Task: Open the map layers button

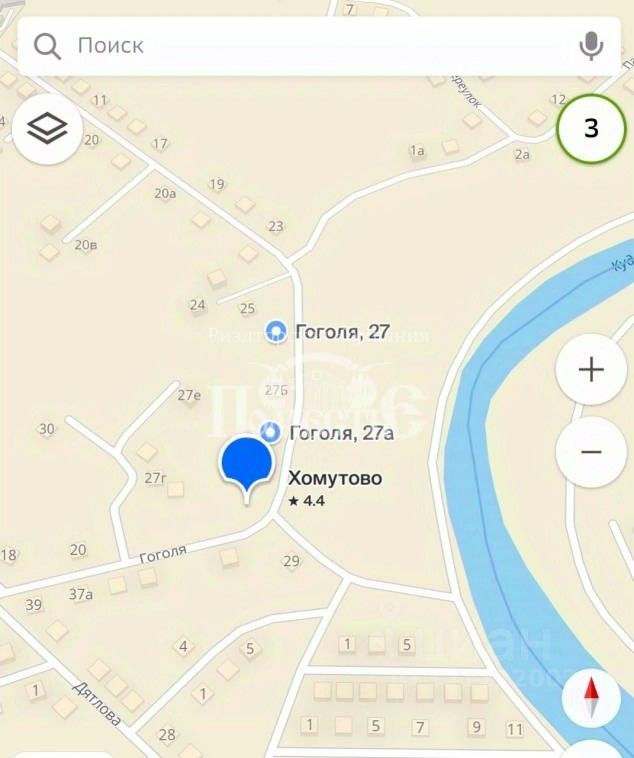Action: click(x=47, y=128)
